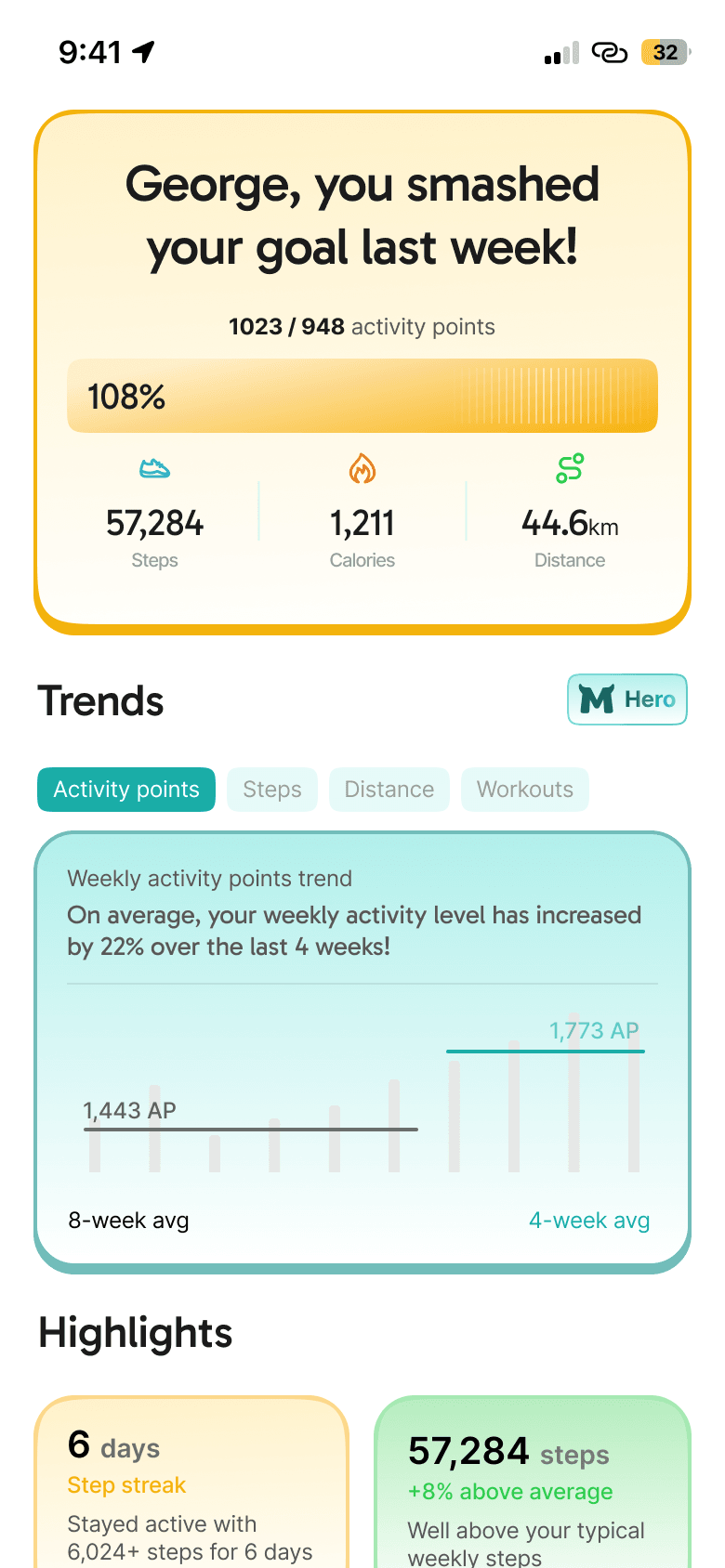Tap the 8-week avg label
Image resolution: width=725 pixels, height=1568 pixels.
(128, 1220)
